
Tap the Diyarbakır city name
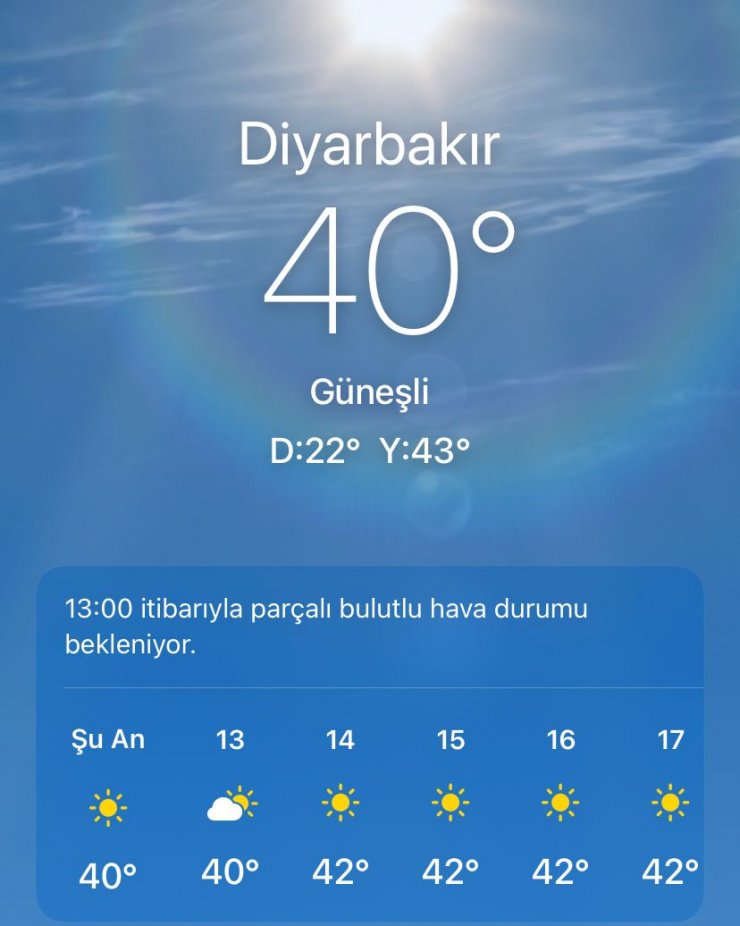coord(370,146)
